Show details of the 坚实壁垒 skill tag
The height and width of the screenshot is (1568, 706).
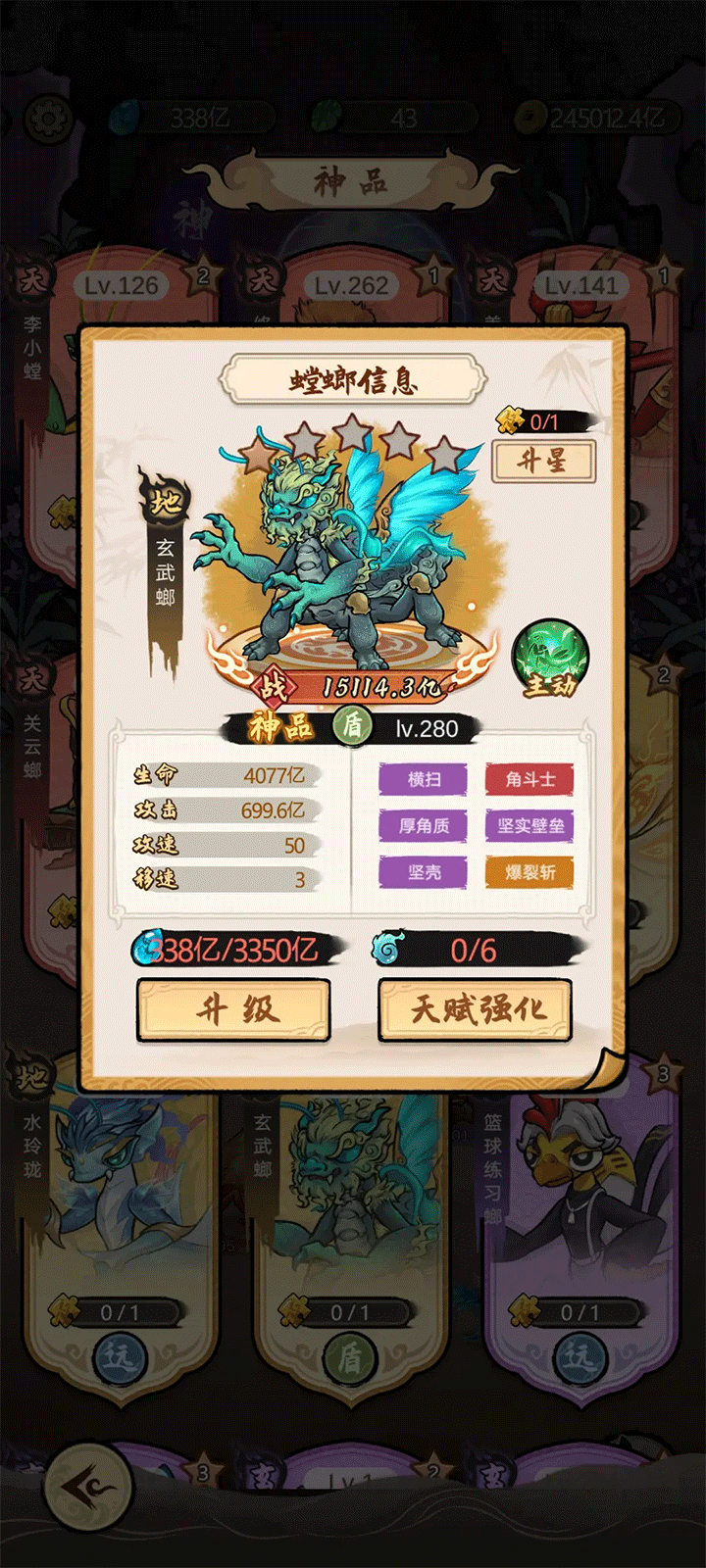click(x=529, y=826)
